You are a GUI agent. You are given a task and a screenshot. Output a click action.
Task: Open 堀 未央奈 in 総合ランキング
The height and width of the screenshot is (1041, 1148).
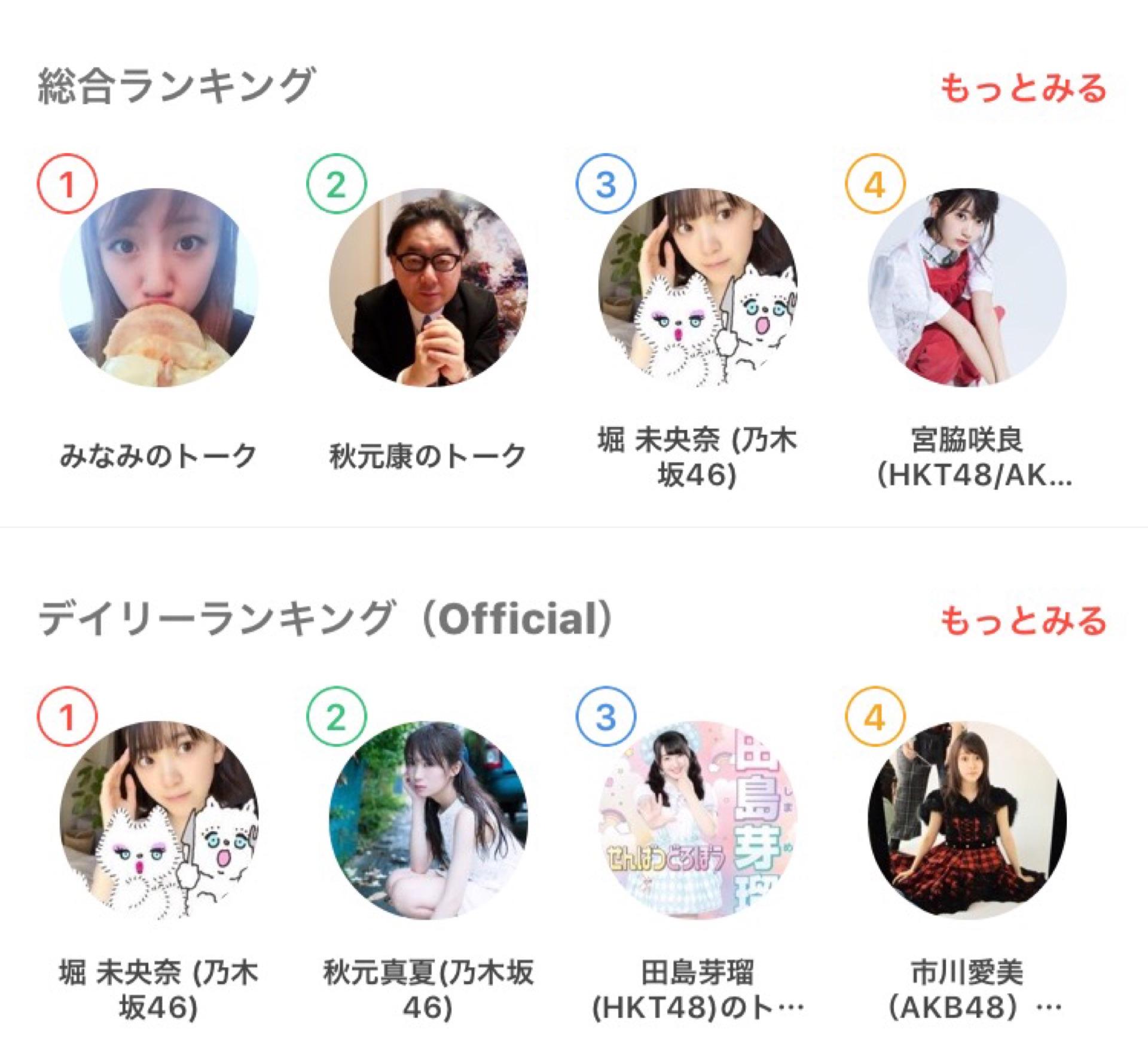697,288
